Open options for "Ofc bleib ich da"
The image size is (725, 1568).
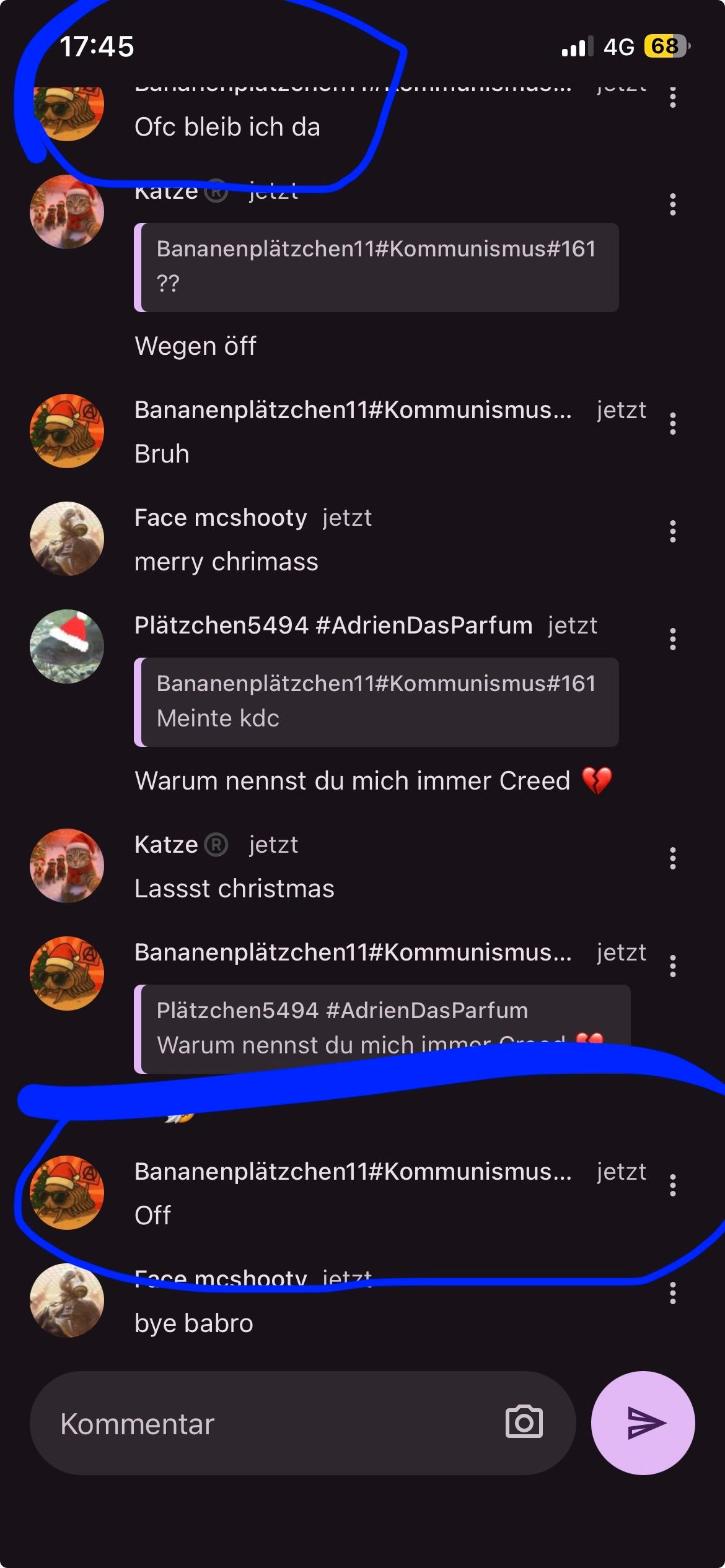672,97
